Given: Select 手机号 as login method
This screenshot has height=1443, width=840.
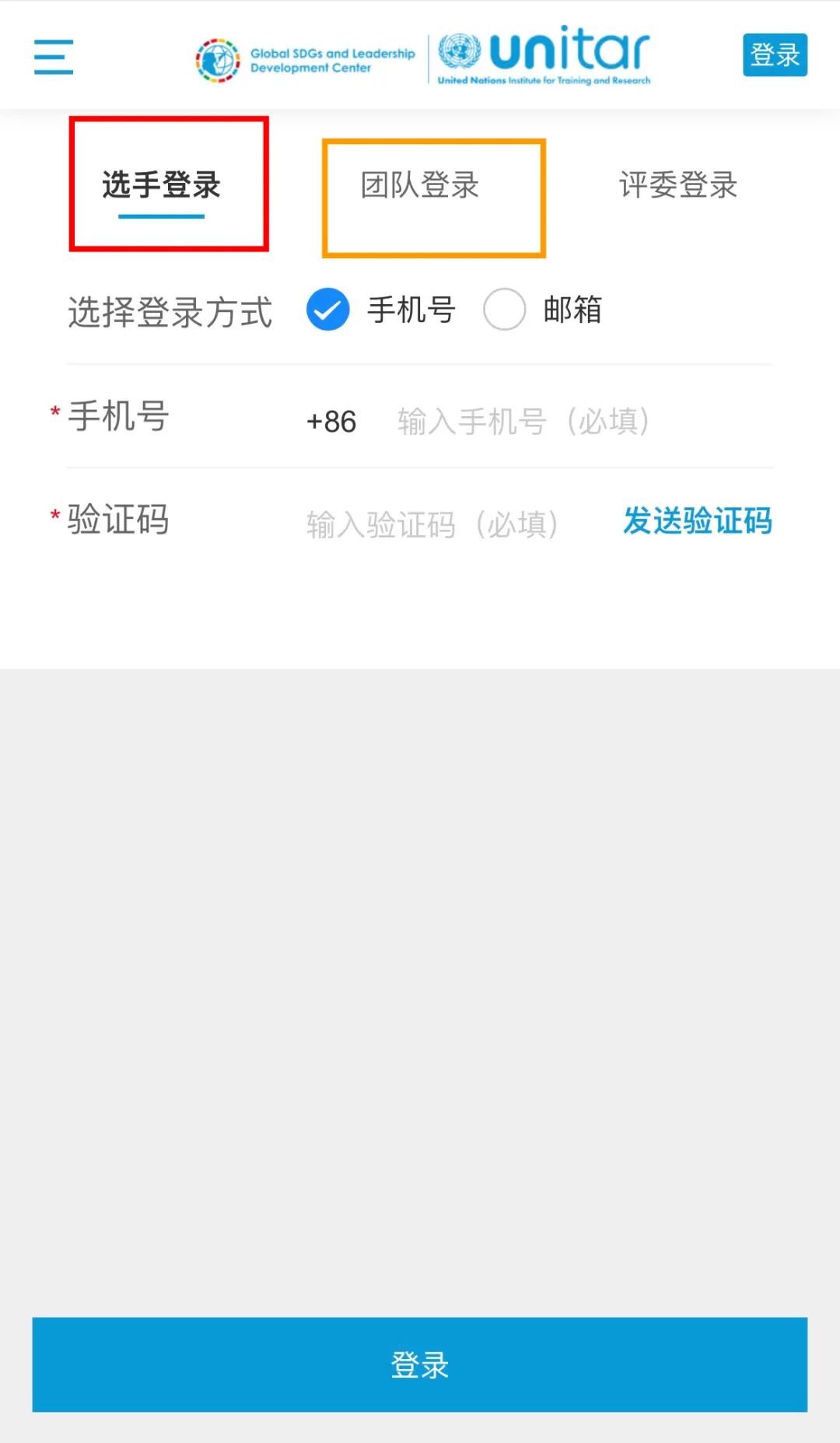Looking at the screenshot, I should pyautogui.click(x=328, y=310).
